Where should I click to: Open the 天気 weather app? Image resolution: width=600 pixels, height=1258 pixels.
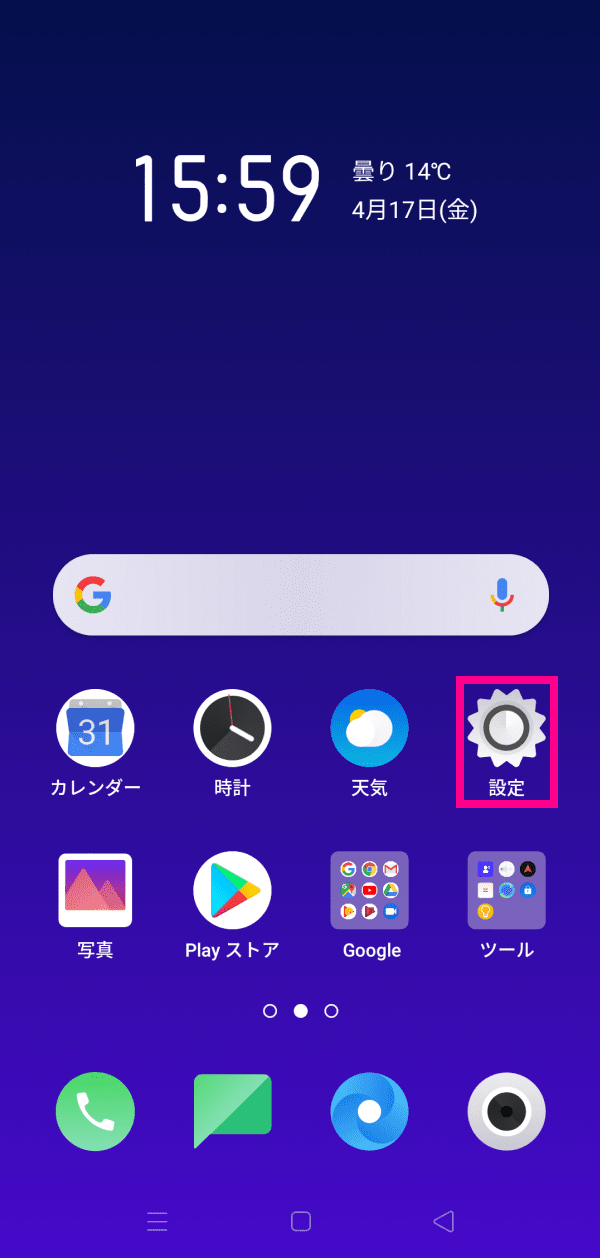369,729
